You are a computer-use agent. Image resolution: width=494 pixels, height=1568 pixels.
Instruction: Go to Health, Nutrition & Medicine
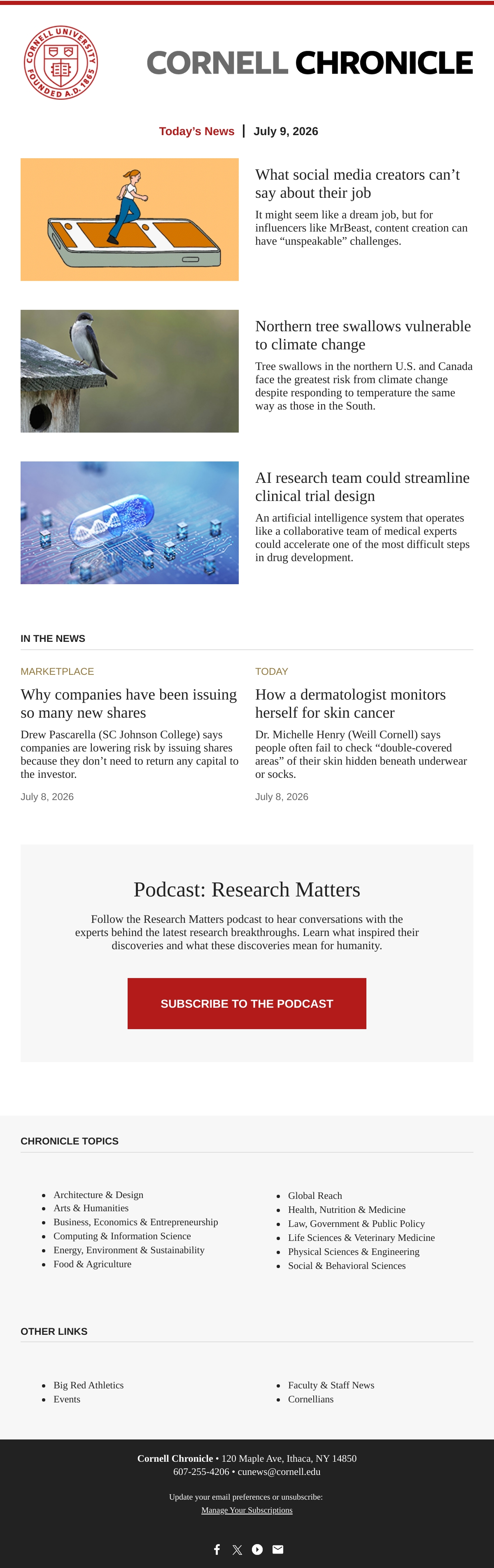(347, 1210)
